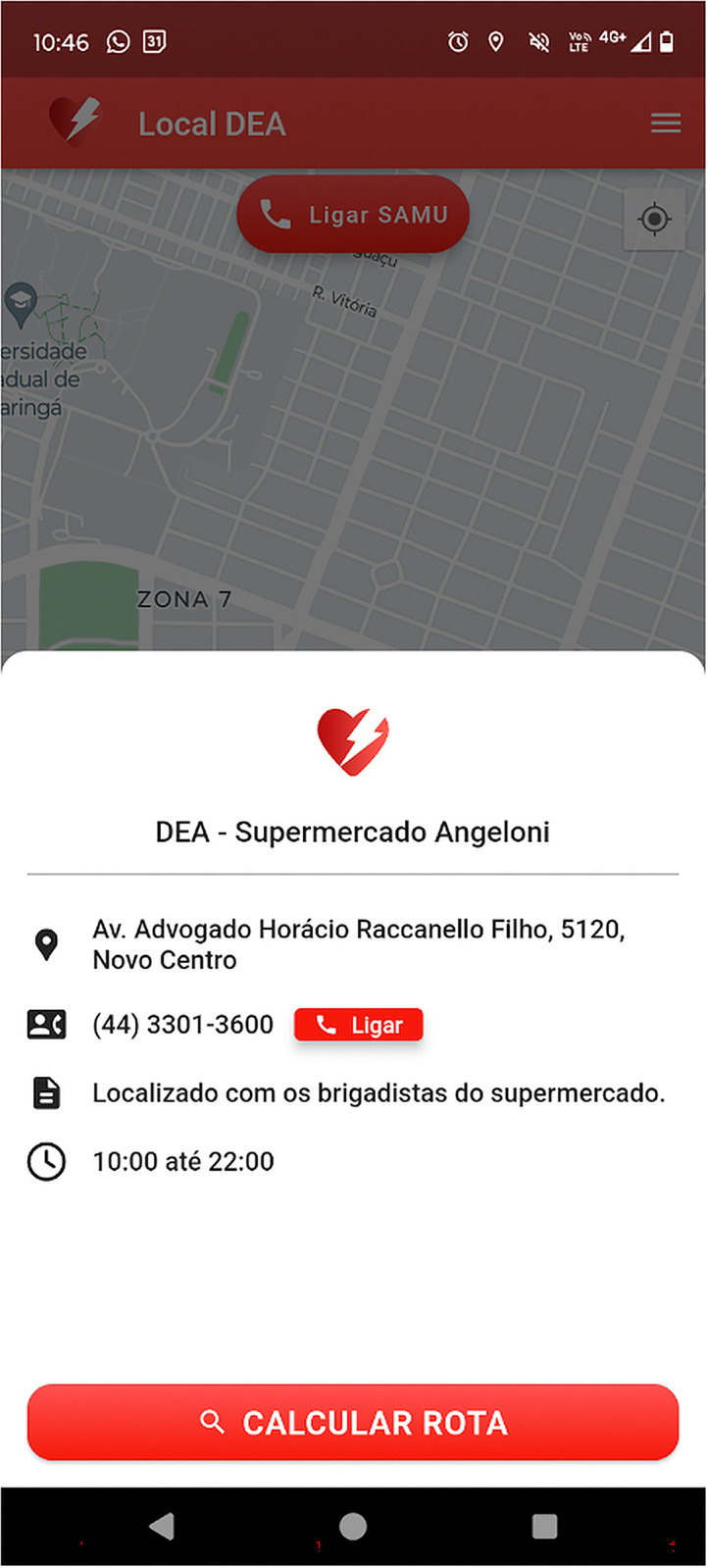708x1568 pixels.
Task: Calculate route with CALCULAR ROTA
Action: tap(353, 1423)
